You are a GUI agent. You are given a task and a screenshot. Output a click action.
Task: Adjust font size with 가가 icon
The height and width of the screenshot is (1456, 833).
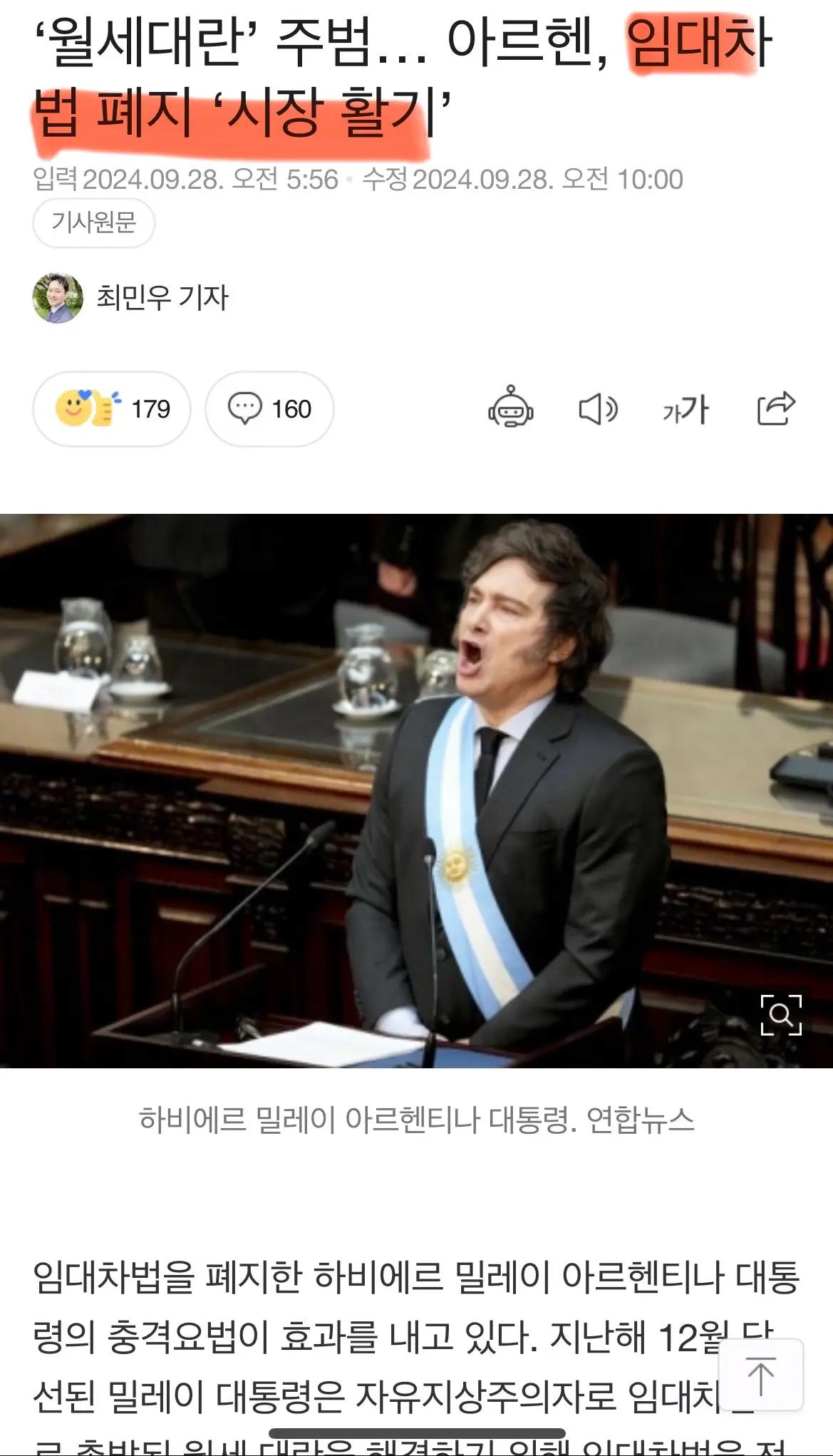685,410
